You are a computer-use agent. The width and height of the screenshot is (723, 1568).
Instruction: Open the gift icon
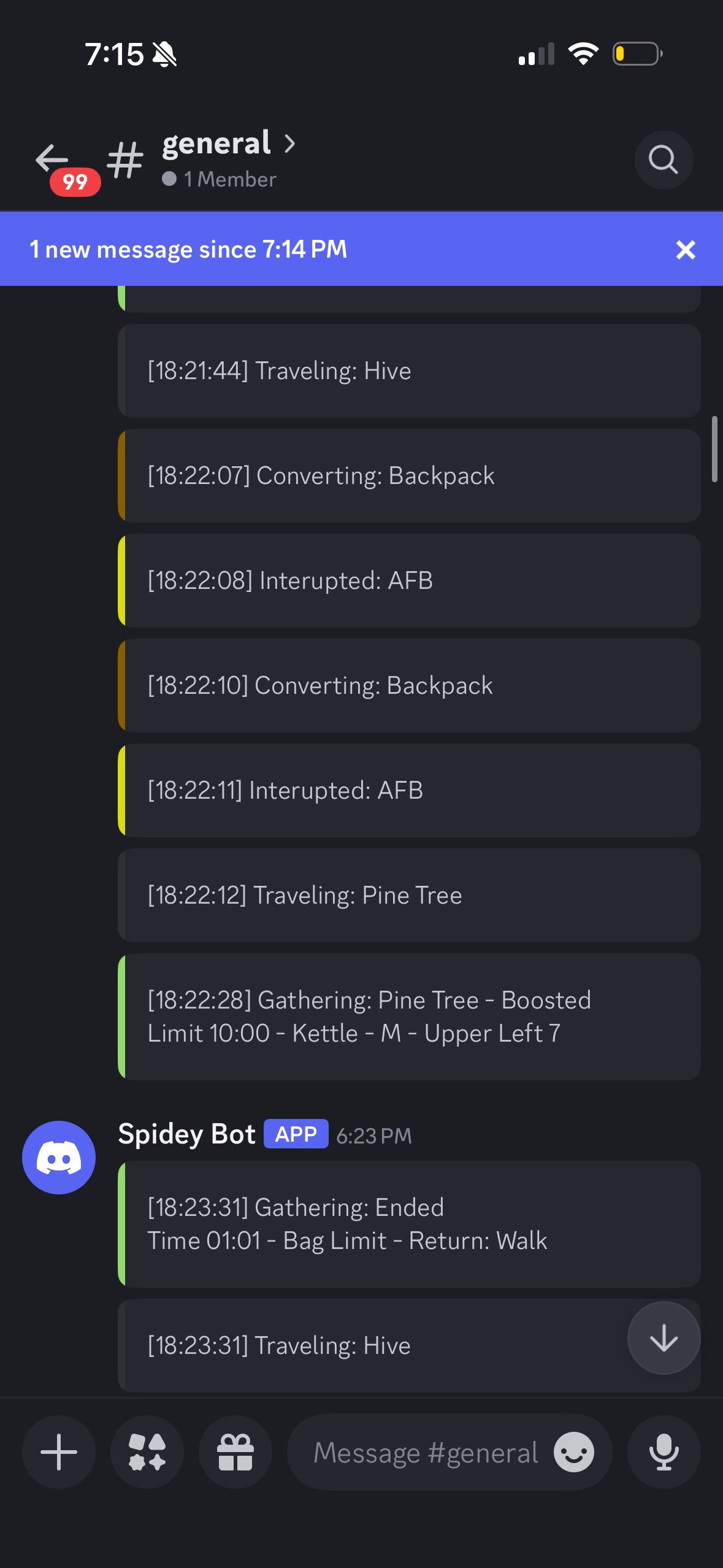tap(235, 1451)
